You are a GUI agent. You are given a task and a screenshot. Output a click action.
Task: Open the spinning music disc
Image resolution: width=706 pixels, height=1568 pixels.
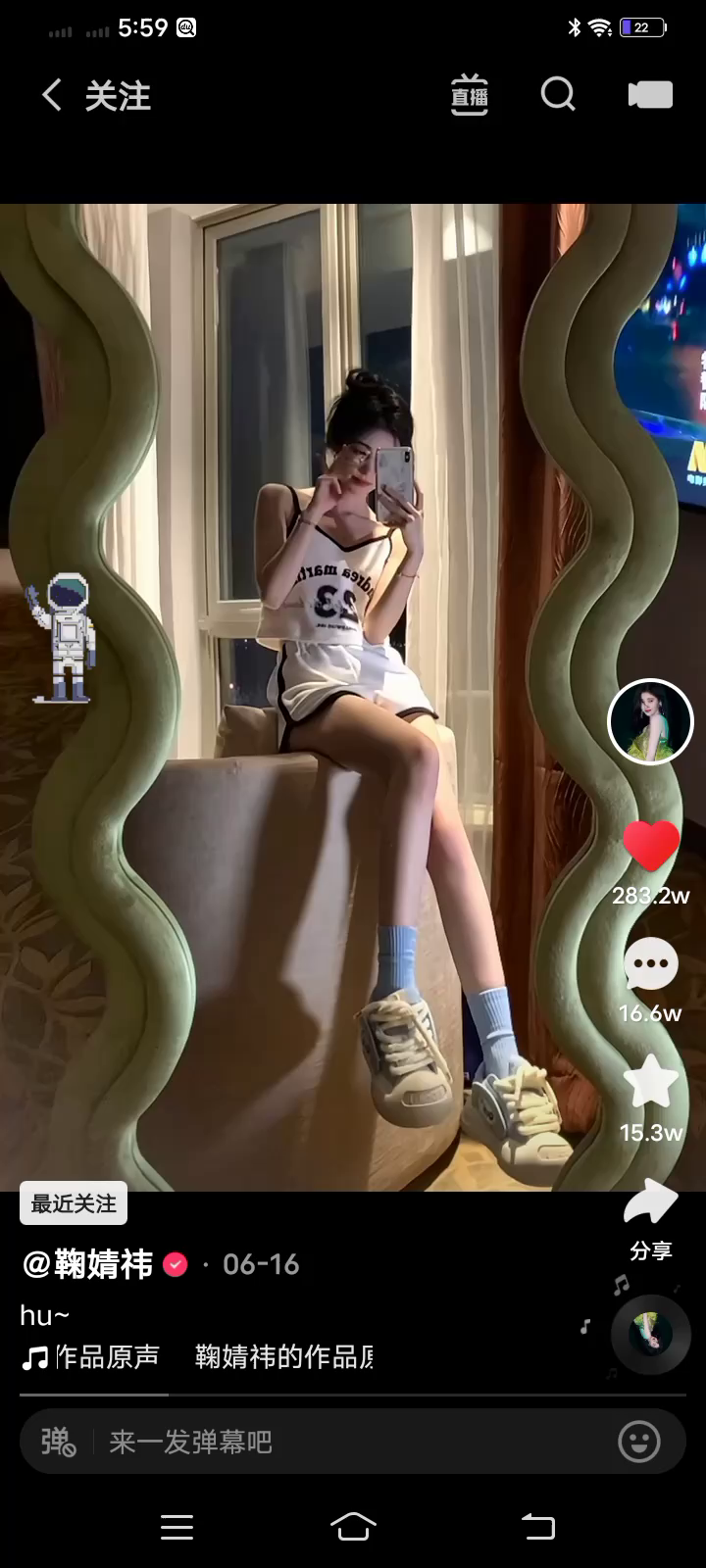point(650,1335)
